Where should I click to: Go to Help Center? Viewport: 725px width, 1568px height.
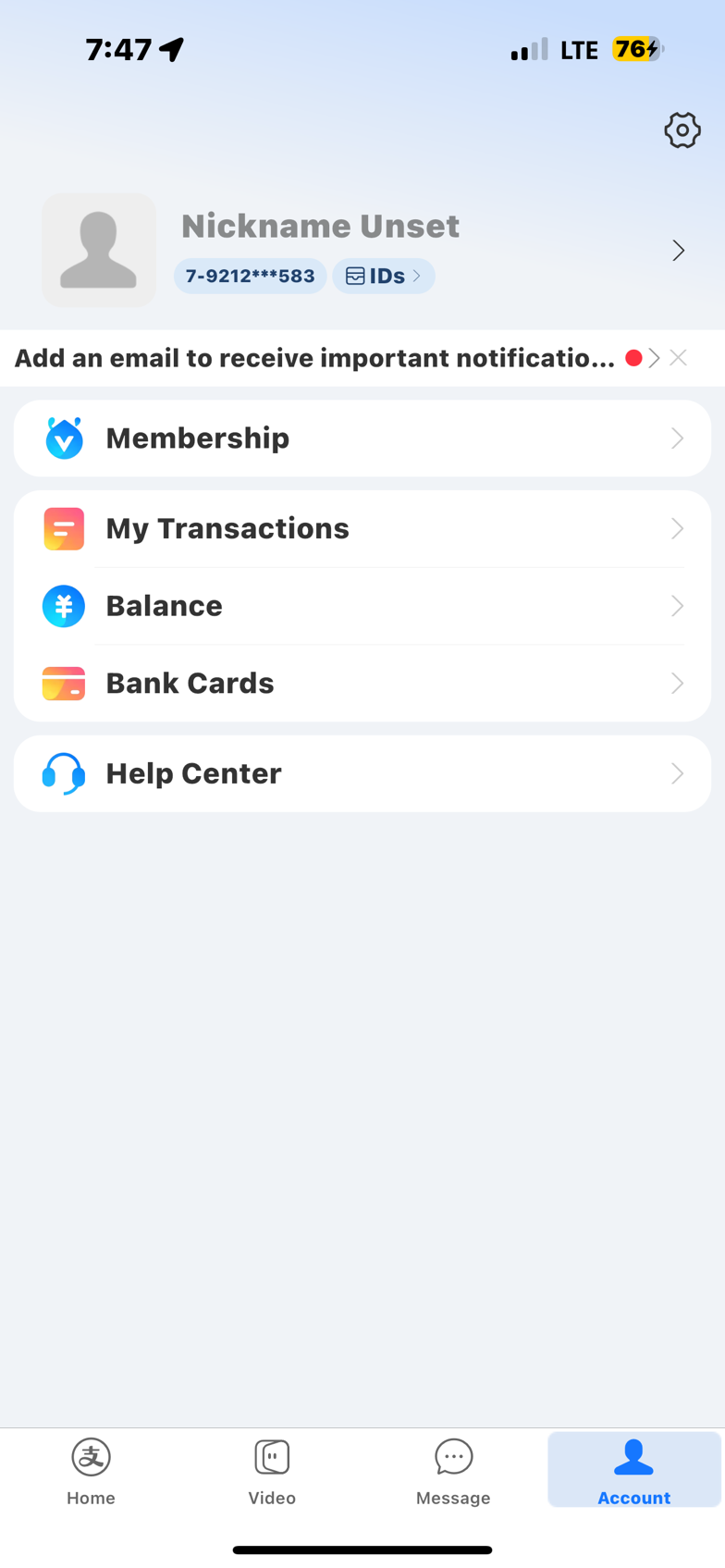coord(362,773)
